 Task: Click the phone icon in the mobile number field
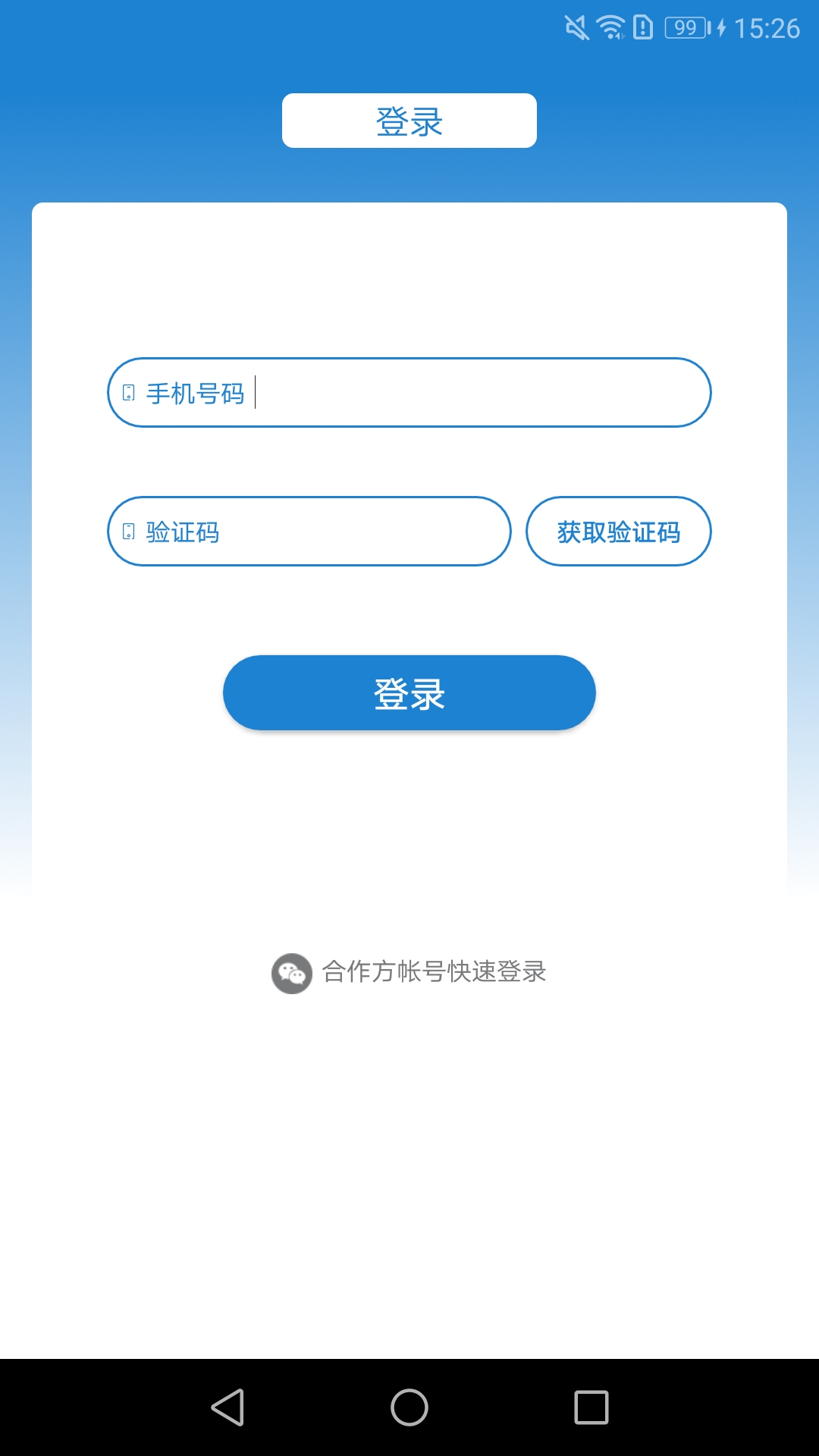[x=127, y=393]
